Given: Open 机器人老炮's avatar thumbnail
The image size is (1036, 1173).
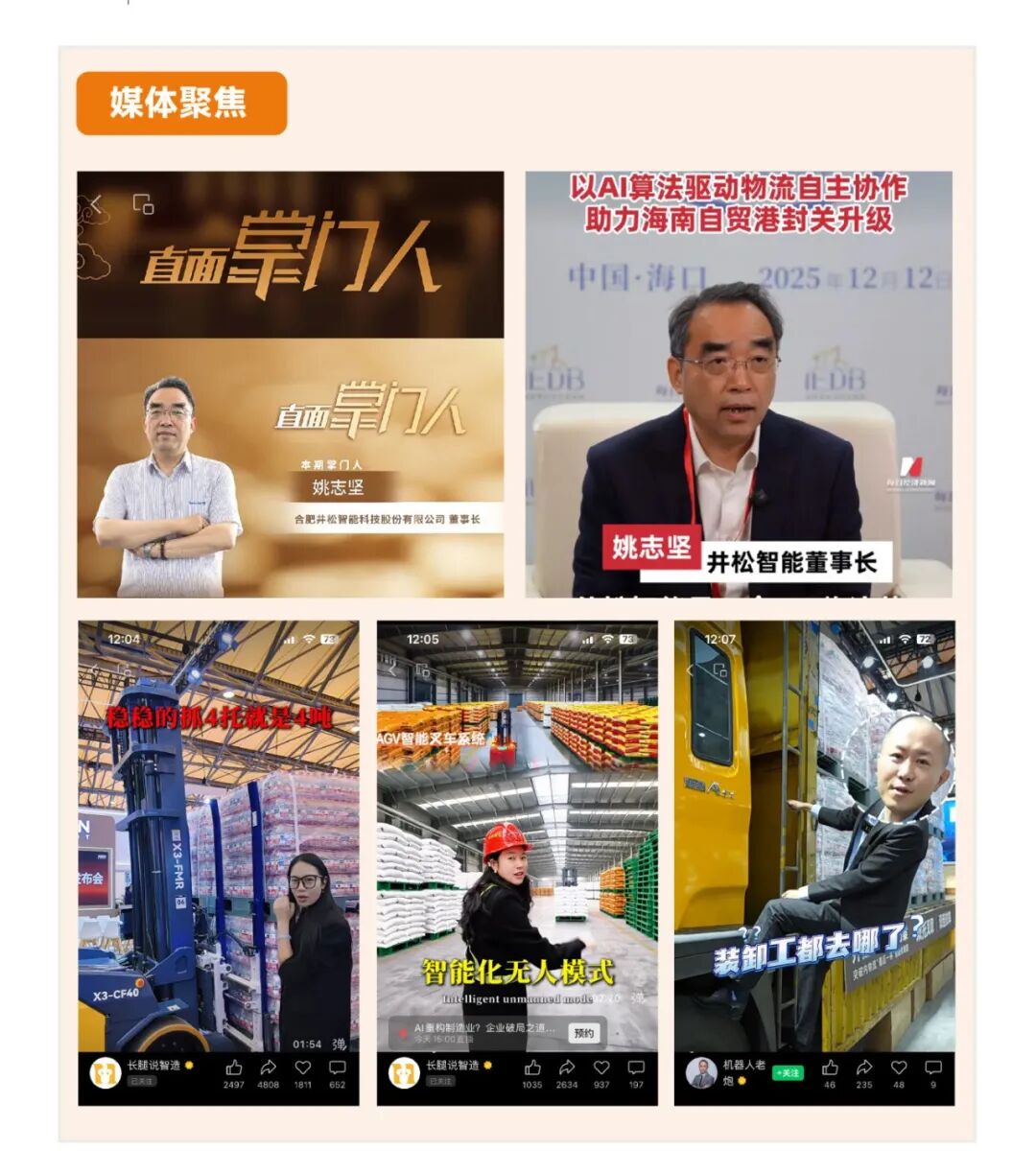Looking at the screenshot, I should tap(702, 1071).
